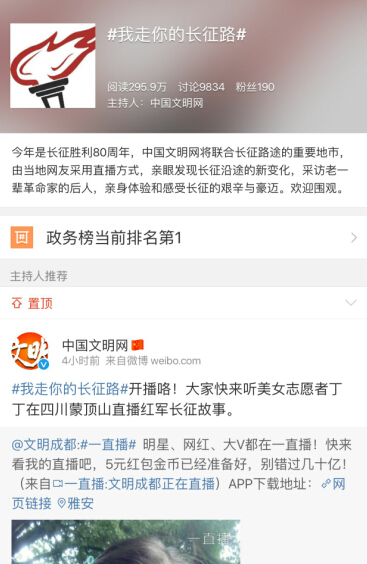Image resolution: width=367 pixels, height=564 pixels.
Task: Open the 雅安 location tag
Action: click(x=76, y=503)
